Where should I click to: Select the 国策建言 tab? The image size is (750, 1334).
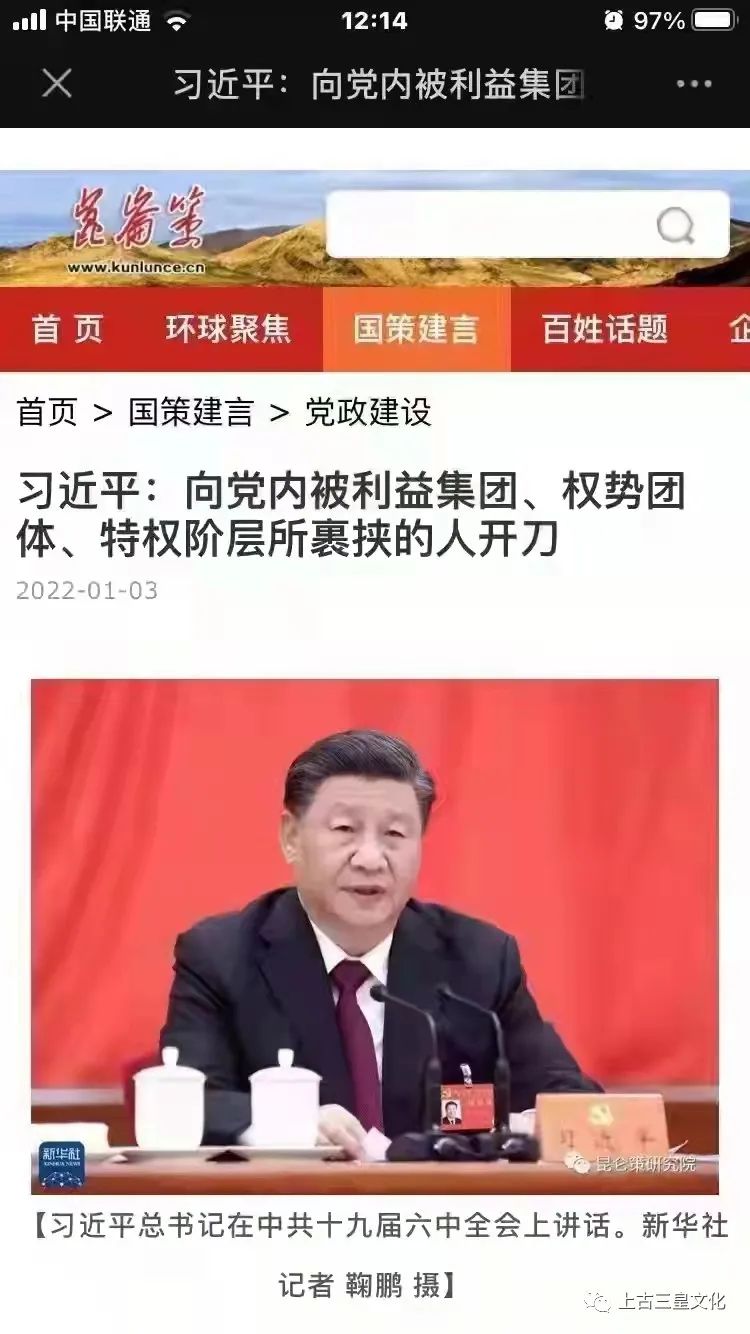(416, 329)
